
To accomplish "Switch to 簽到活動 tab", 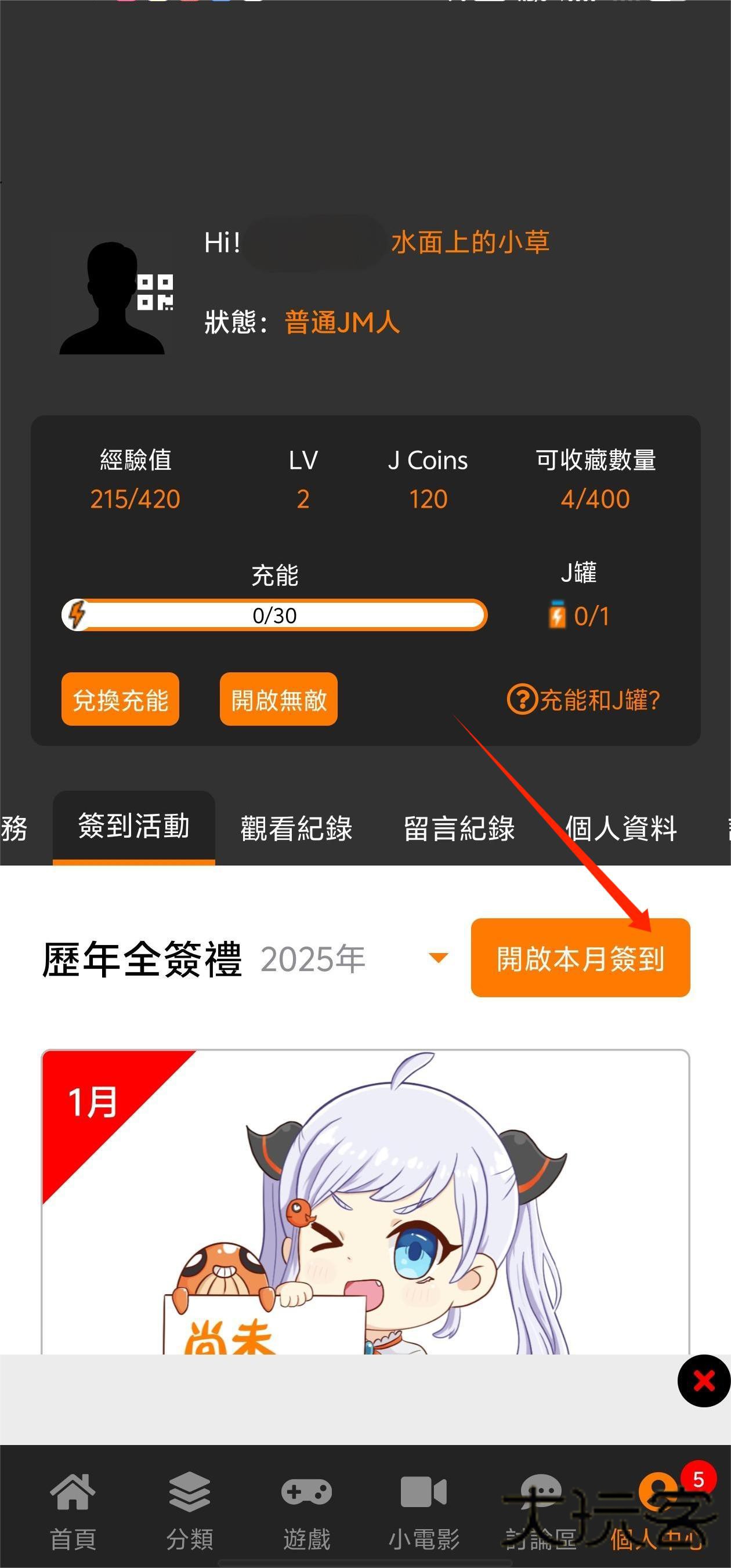I will (134, 827).
